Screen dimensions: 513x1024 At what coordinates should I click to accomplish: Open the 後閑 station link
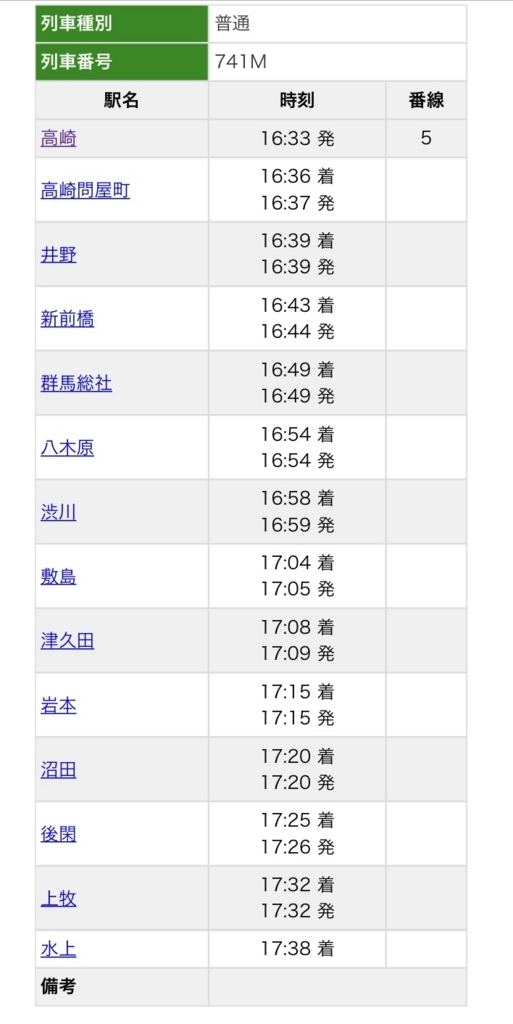(x=58, y=835)
